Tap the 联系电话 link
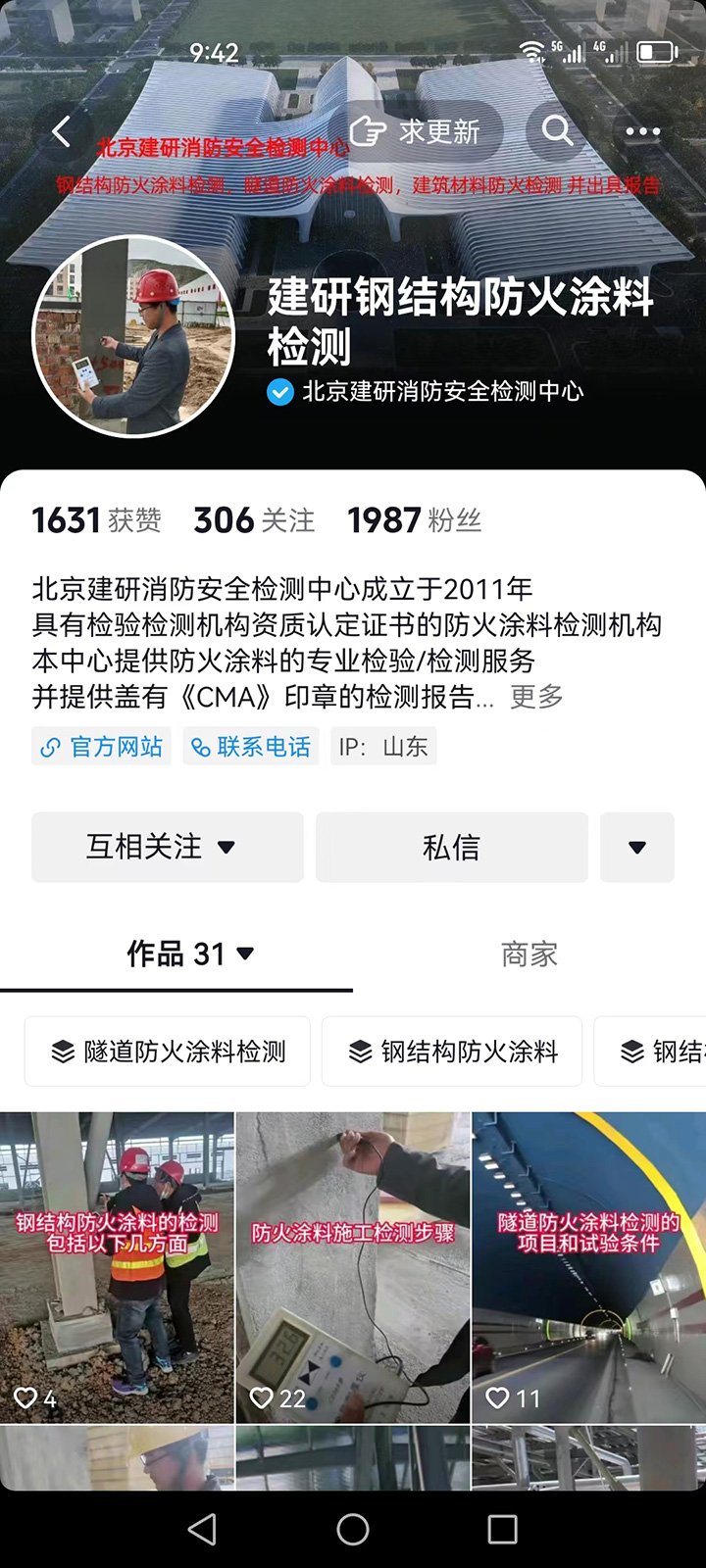 pyautogui.click(x=252, y=747)
